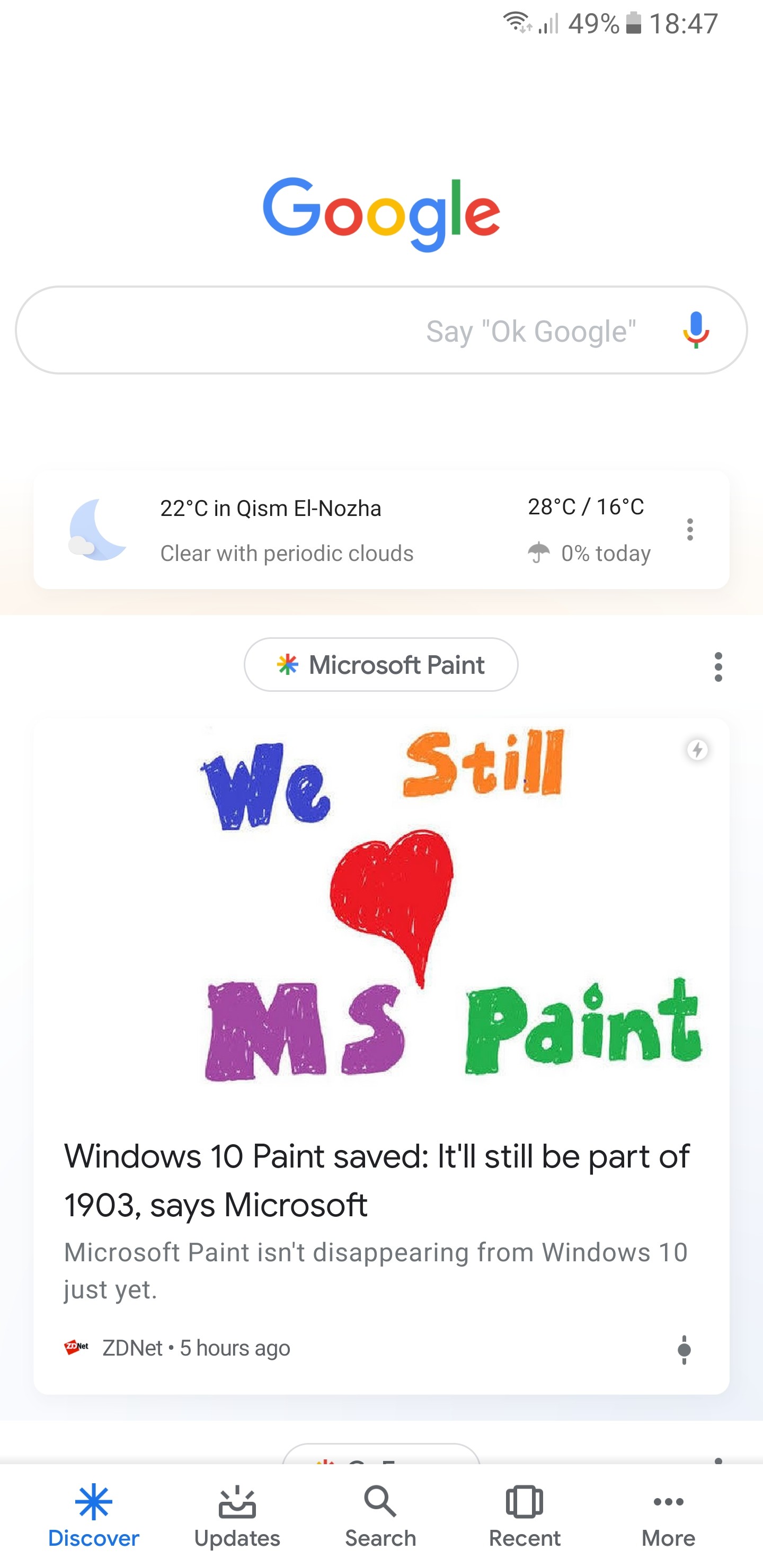Viewport: 763px width, 1568px height.
Task: Open overflow menu beside Microsoft Paint chip
Action: click(x=718, y=666)
